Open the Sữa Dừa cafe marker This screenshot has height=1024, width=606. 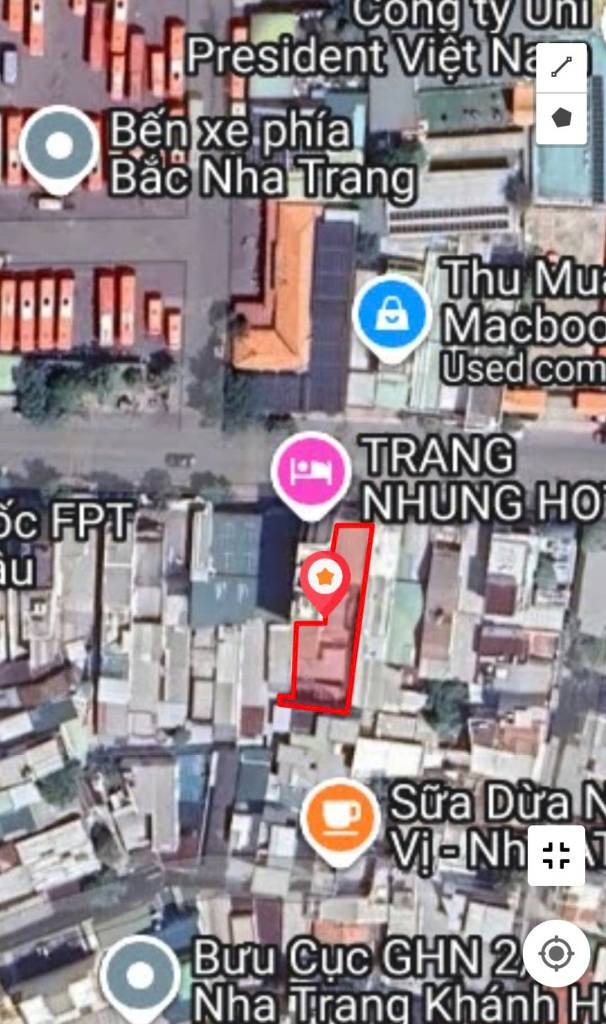pyautogui.click(x=340, y=819)
